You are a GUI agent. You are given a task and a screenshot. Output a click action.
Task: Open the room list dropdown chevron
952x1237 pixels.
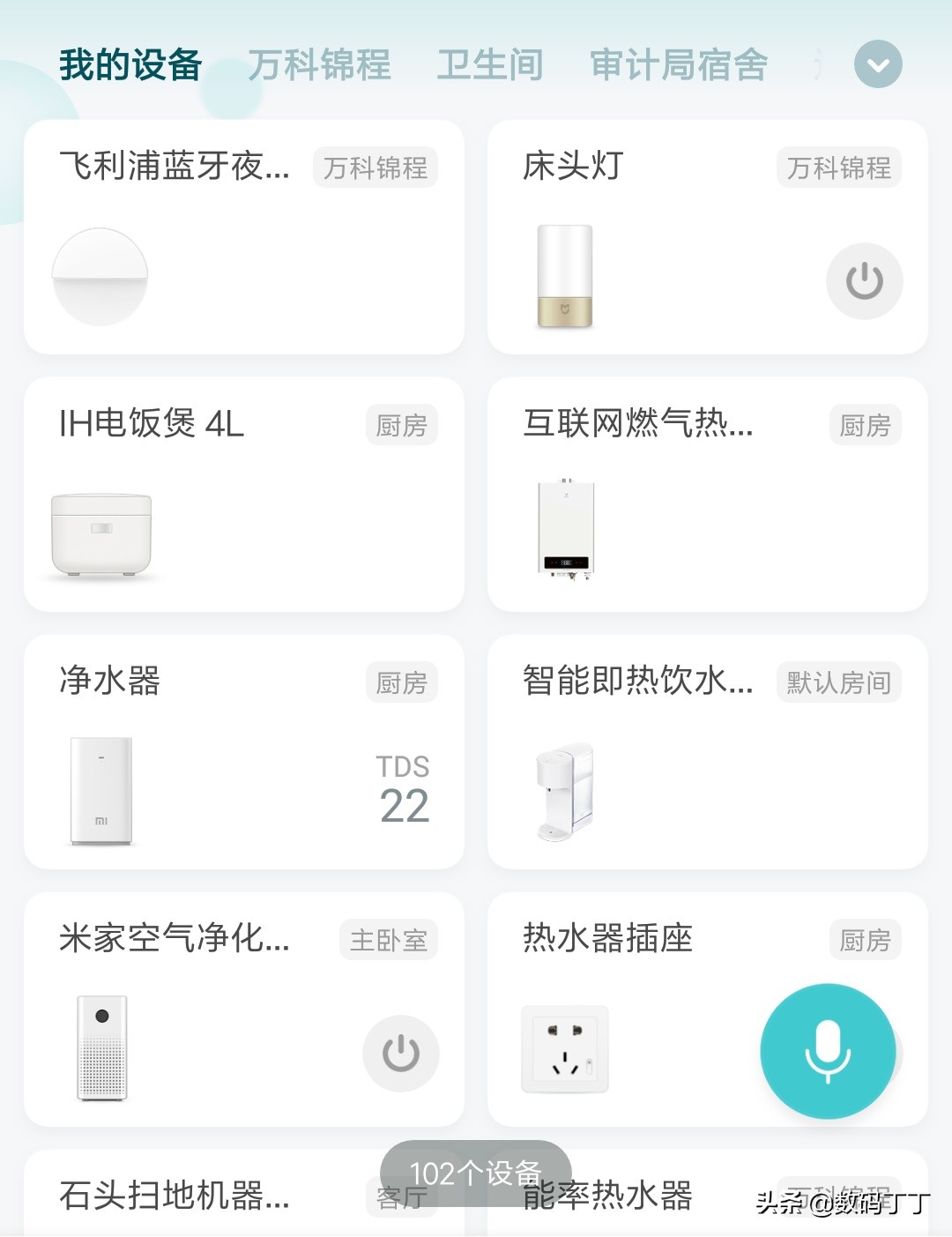[877, 63]
